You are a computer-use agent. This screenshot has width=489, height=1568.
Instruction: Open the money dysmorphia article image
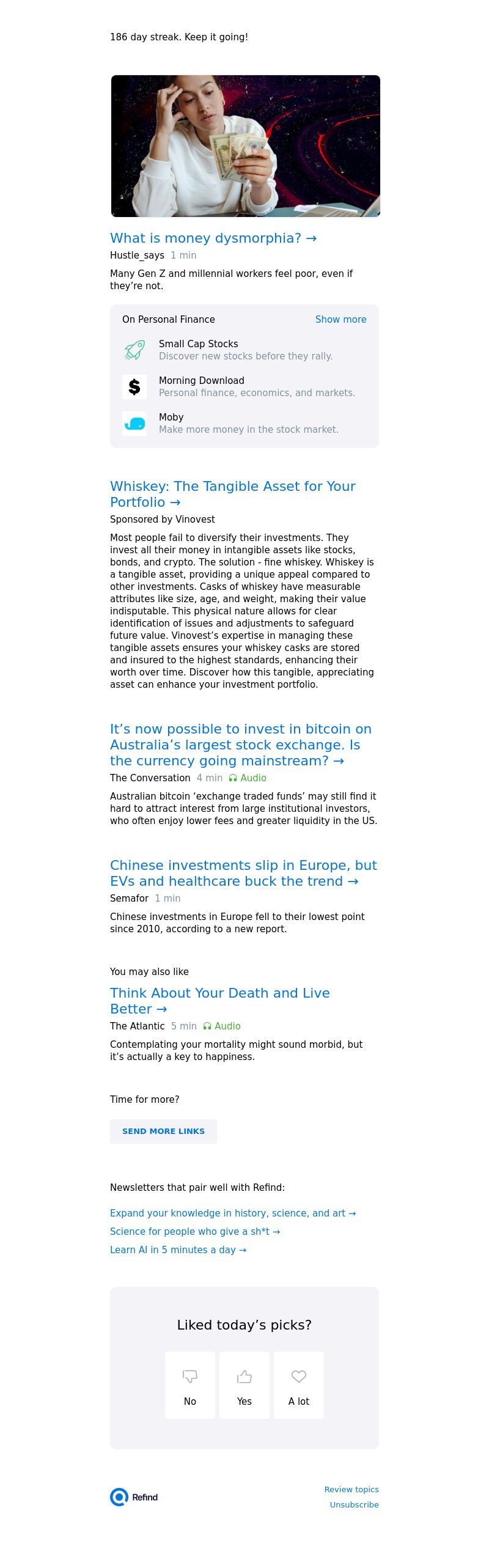point(245,146)
